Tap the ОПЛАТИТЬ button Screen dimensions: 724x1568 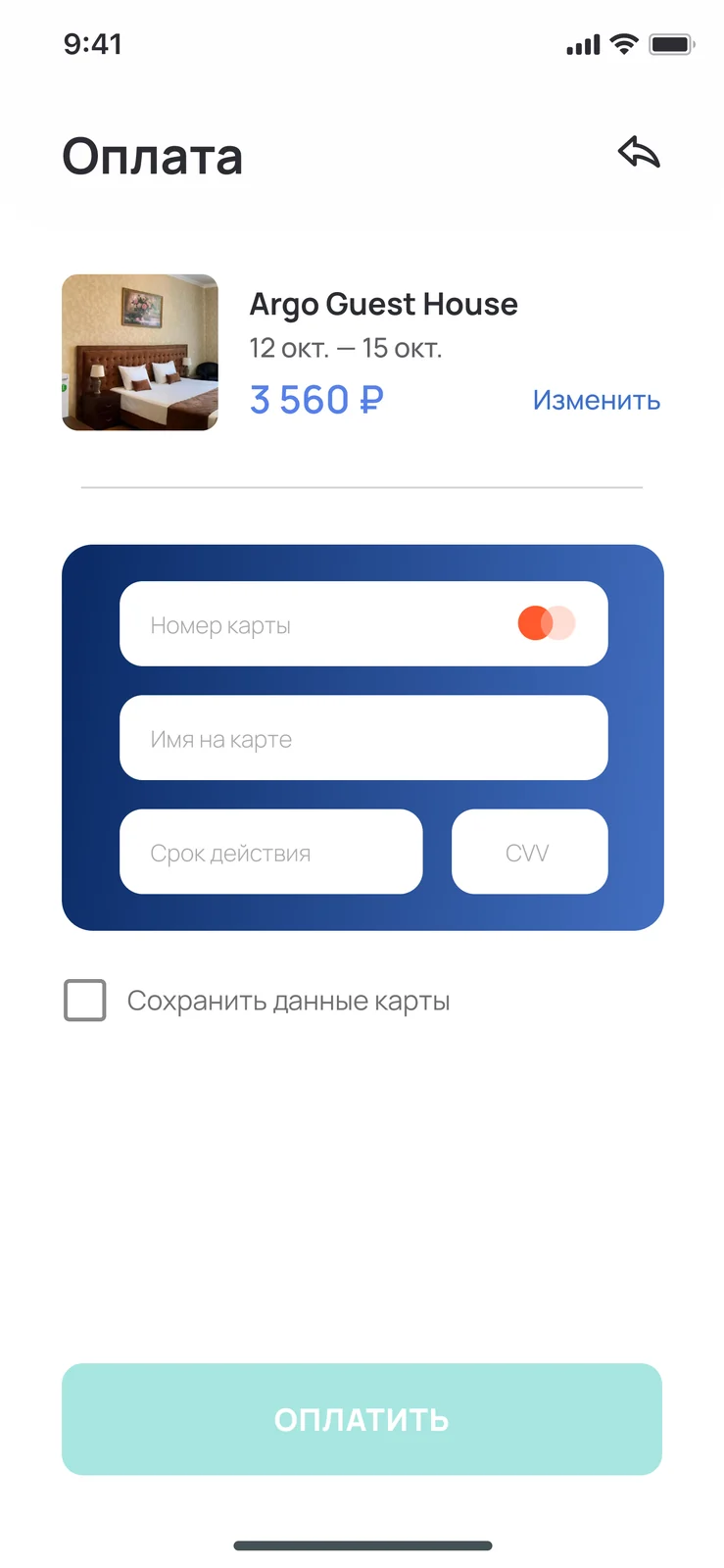[362, 1418]
